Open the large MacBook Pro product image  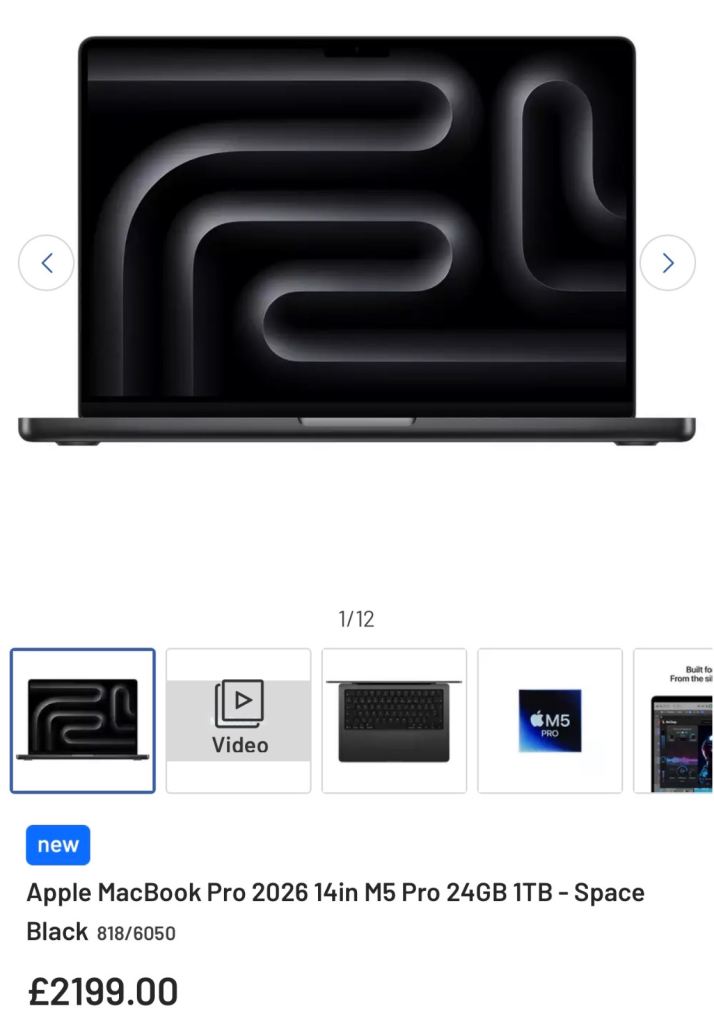pyautogui.click(x=357, y=240)
